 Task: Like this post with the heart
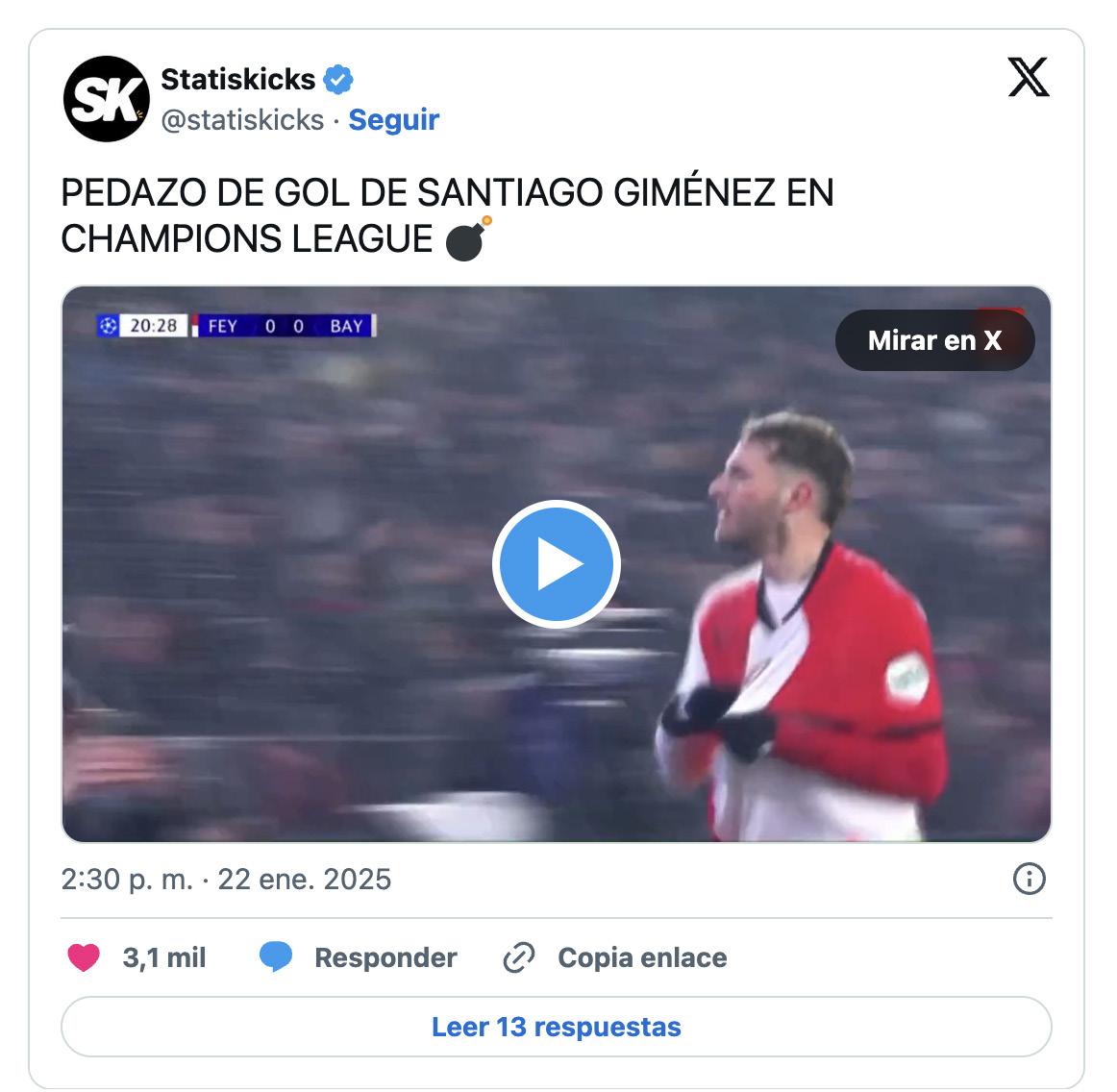[85, 957]
